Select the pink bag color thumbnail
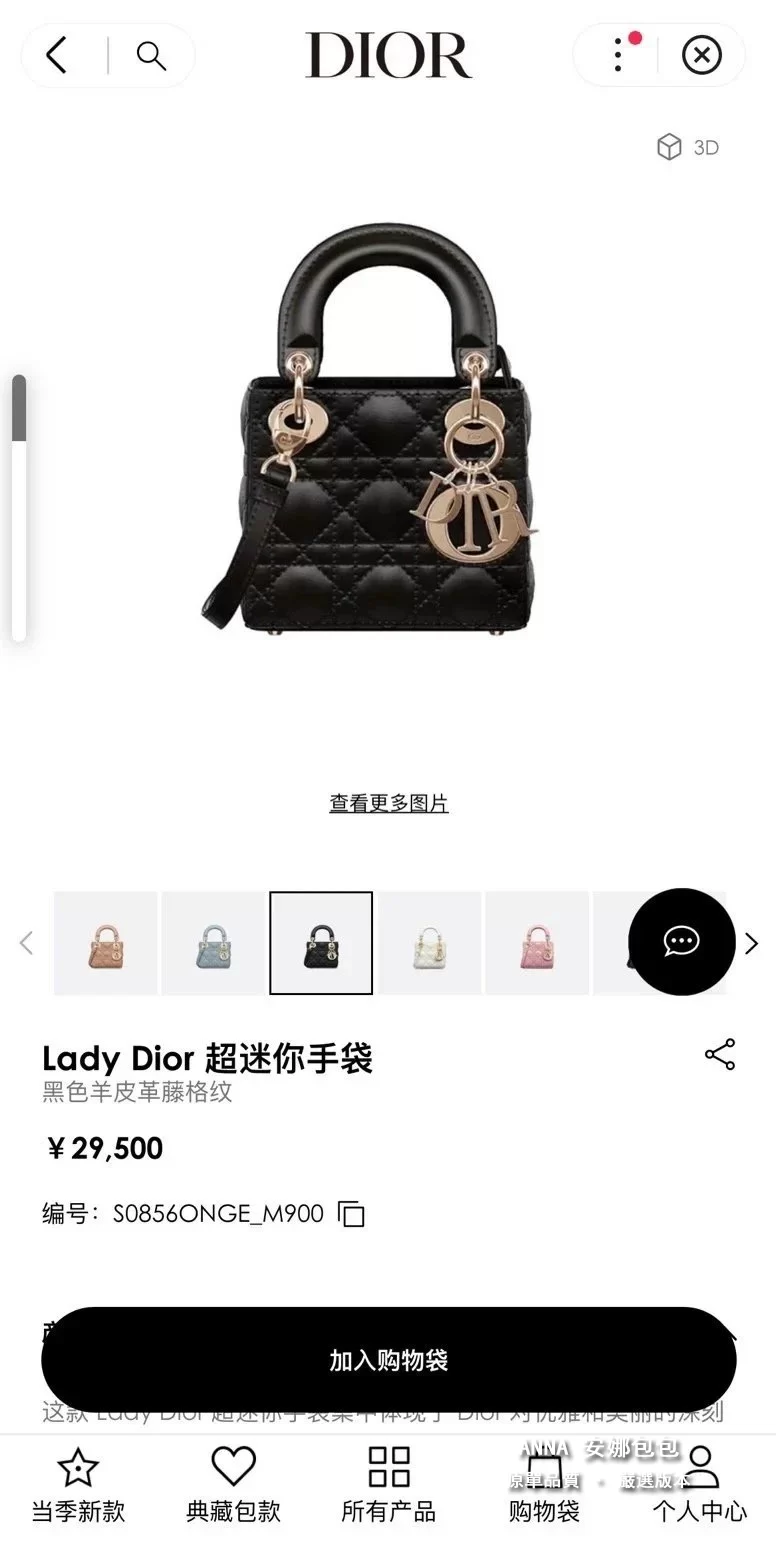The width and height of the screenshot is (776, 1563). pyautogui.click(x=537, y=943)
